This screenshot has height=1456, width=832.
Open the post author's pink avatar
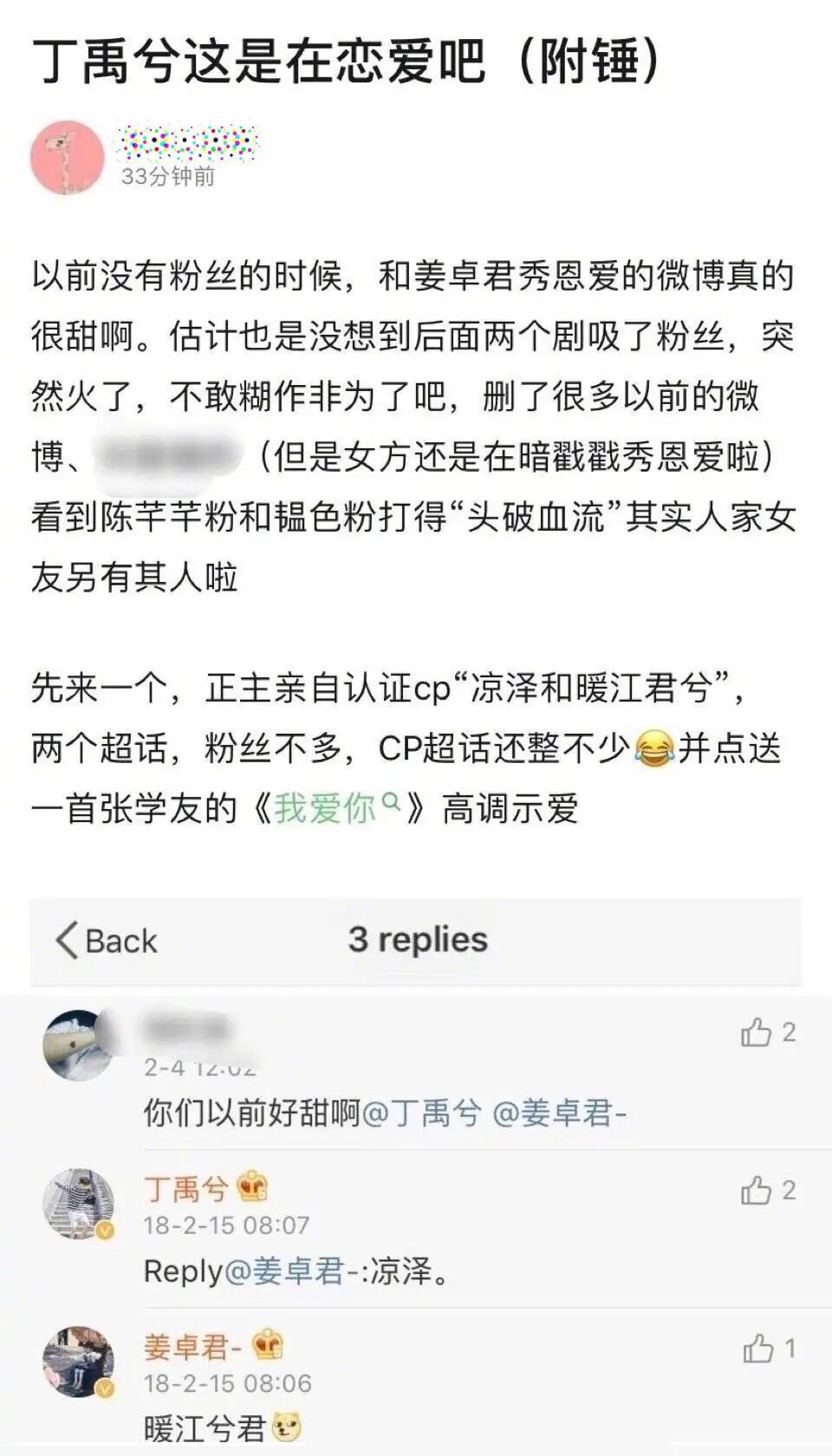(x=67, y=158)
